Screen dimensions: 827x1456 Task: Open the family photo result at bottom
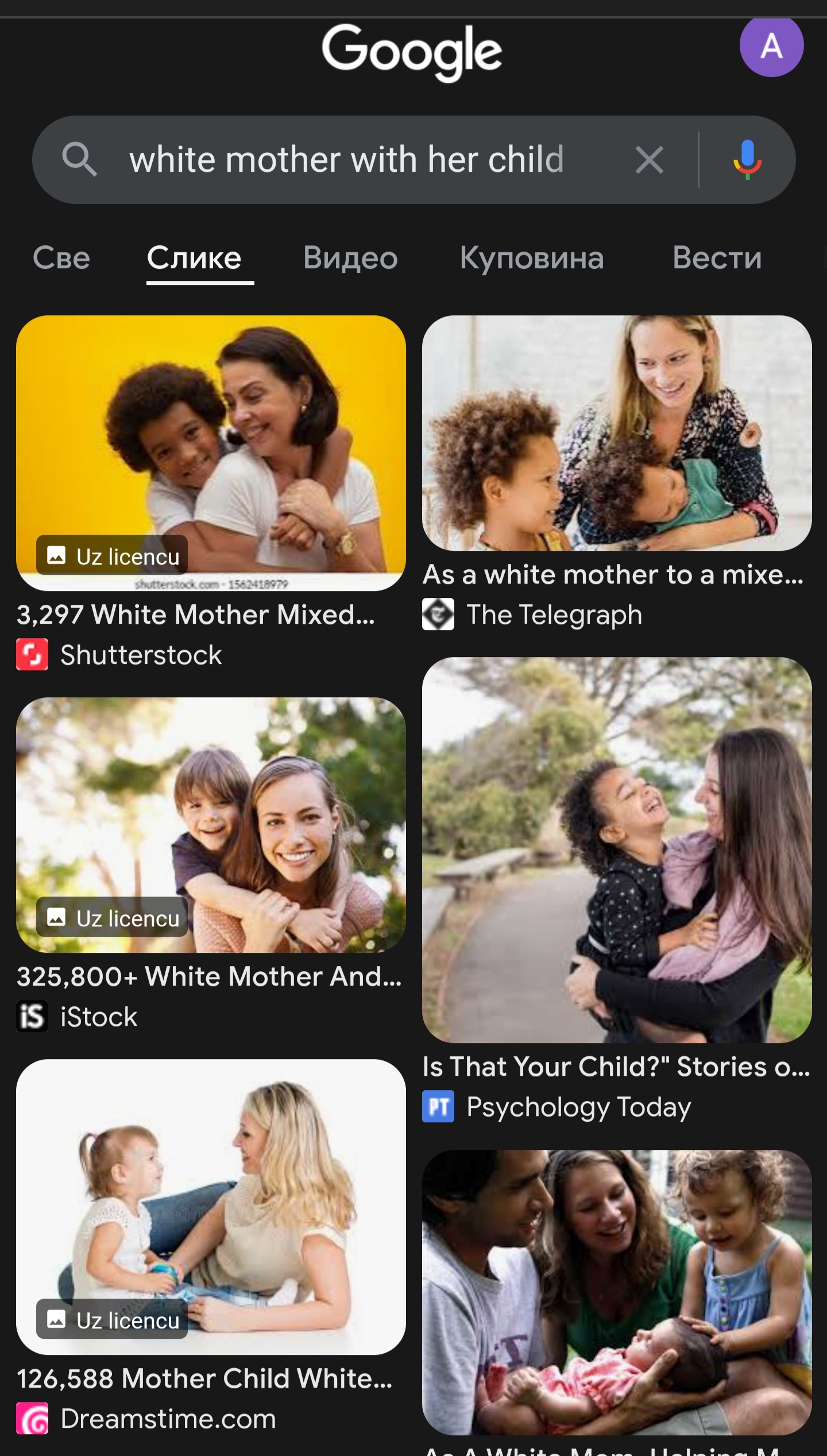point(617,1292)
